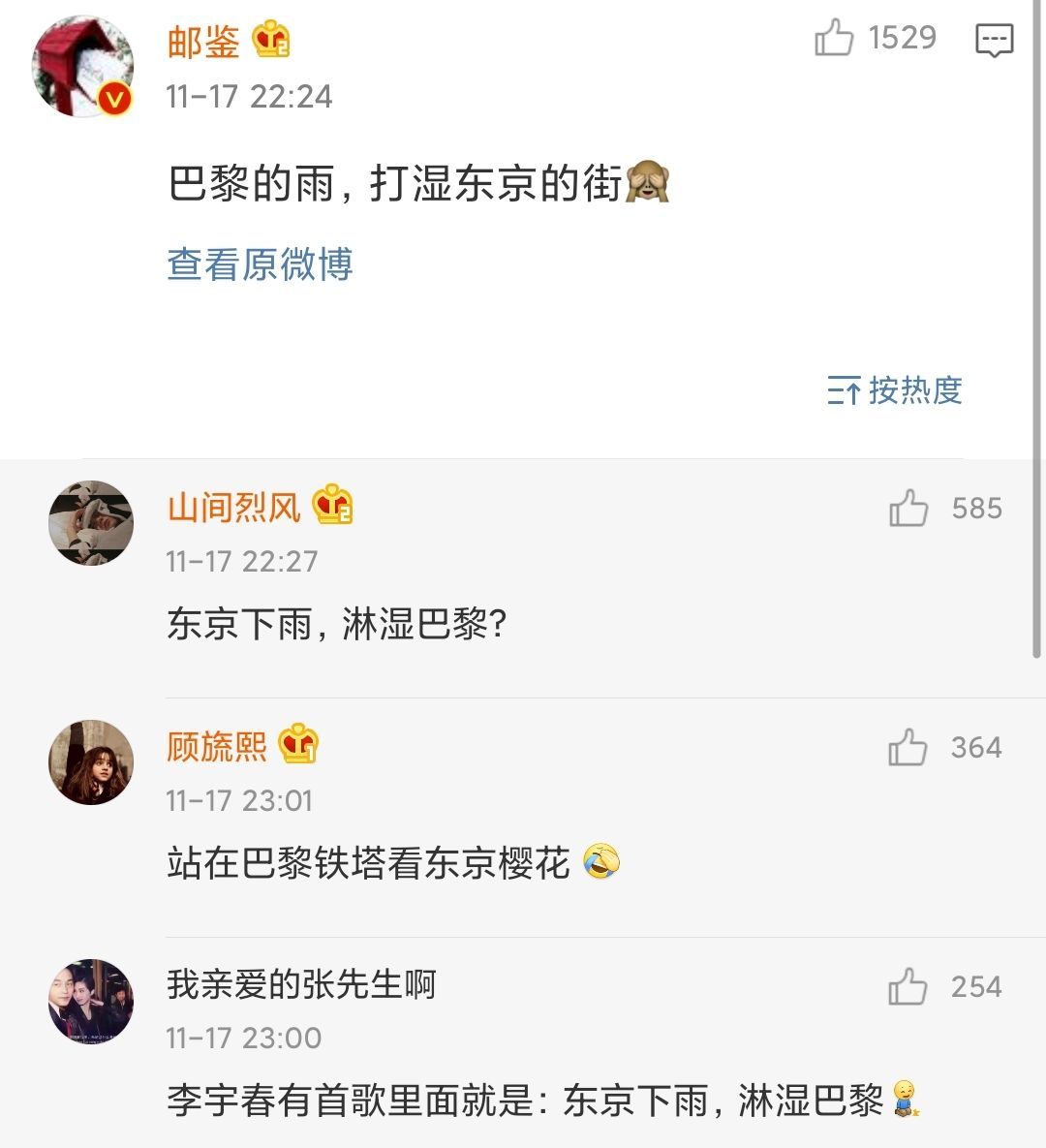Like 顾旒熙's reply via its thumbs-up icon

[x=908, y=747]
